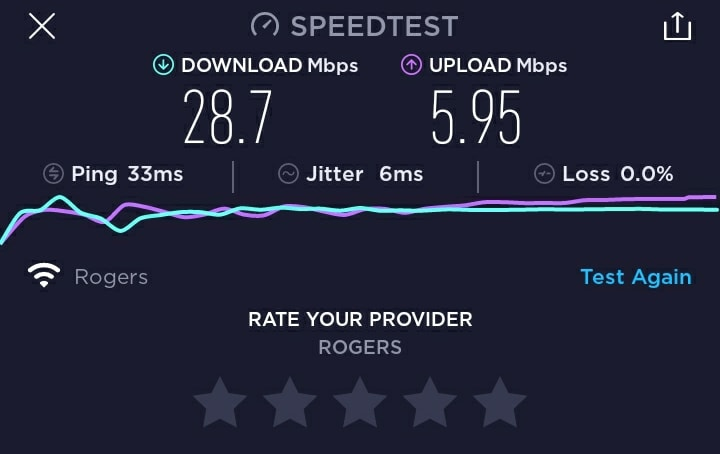720x454 pixels.
Task: Select the fourth rating star
Action: pos(430,403)
